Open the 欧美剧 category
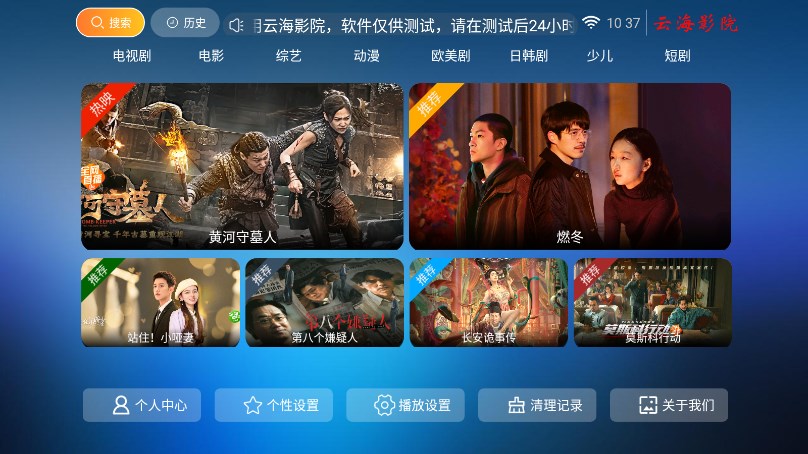 (x=450, y=56)
